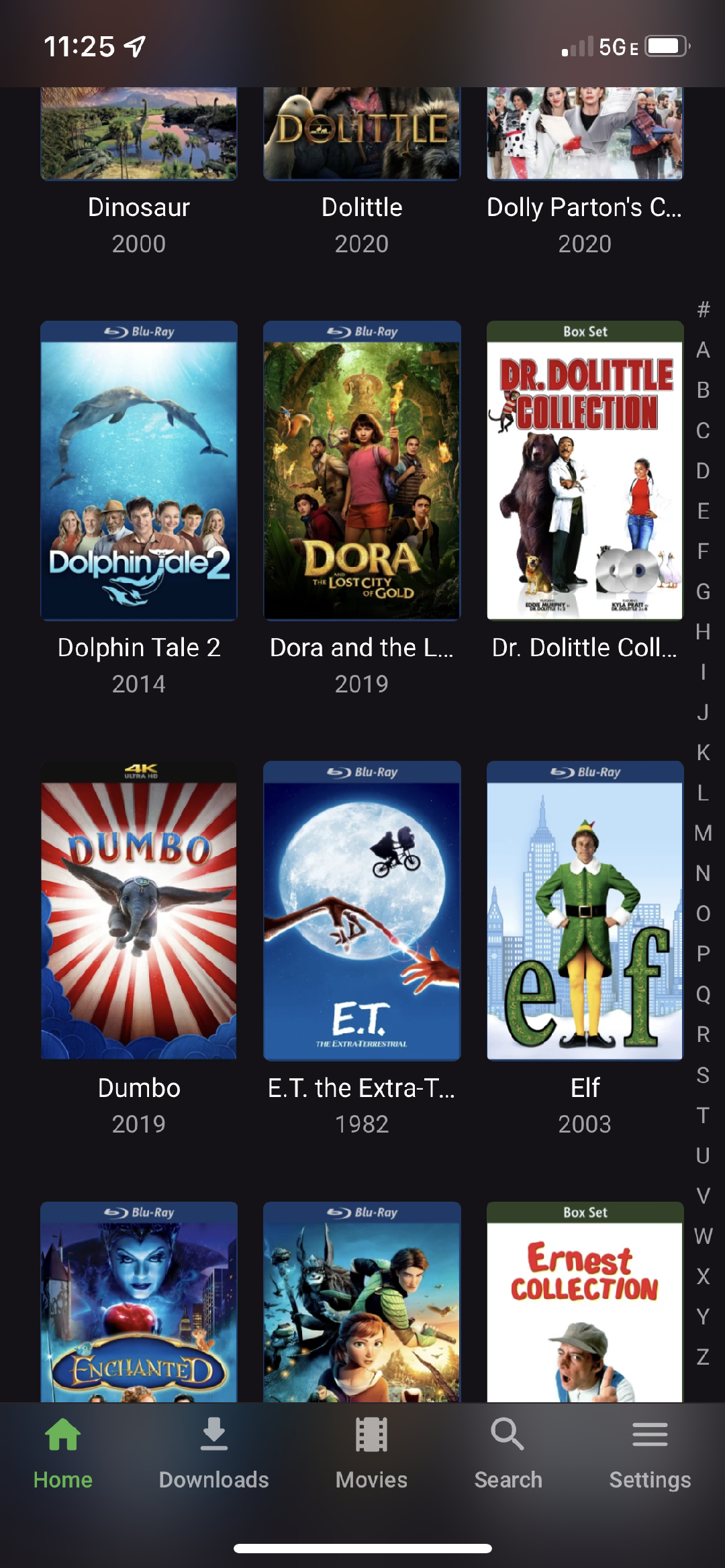
Task: Jump to letter Z in the index
Action: coord(703,1357)
